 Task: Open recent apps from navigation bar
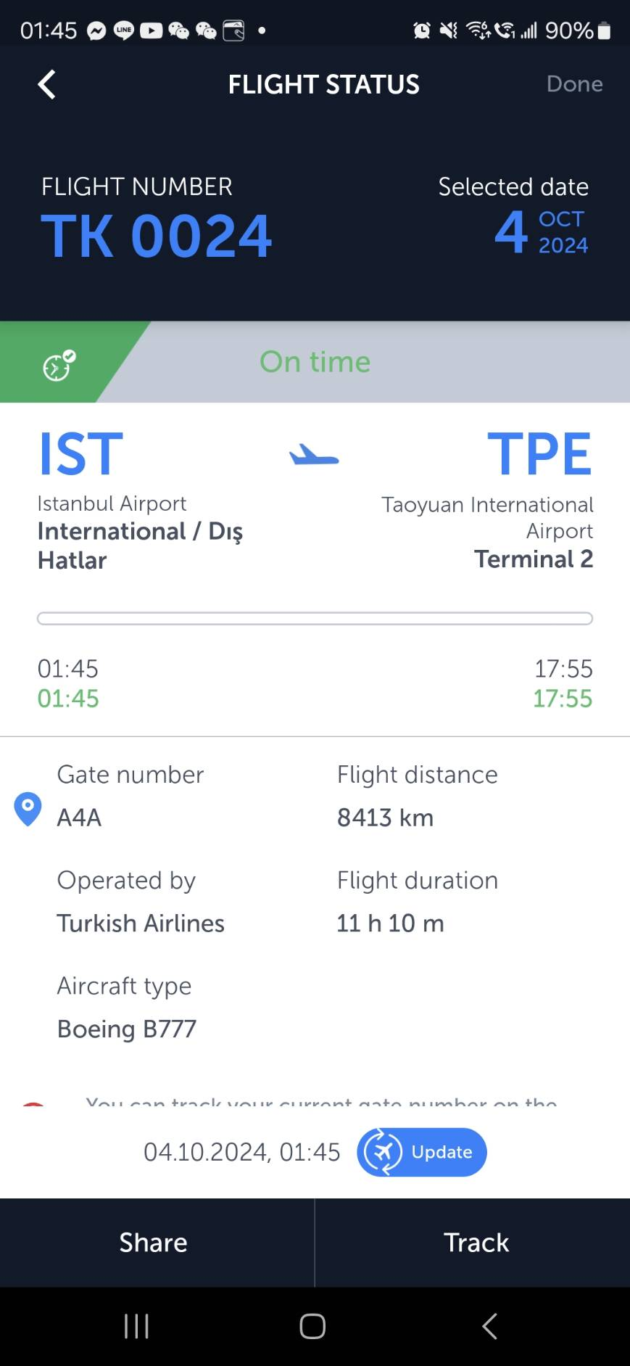click(x=136, y=1326)
